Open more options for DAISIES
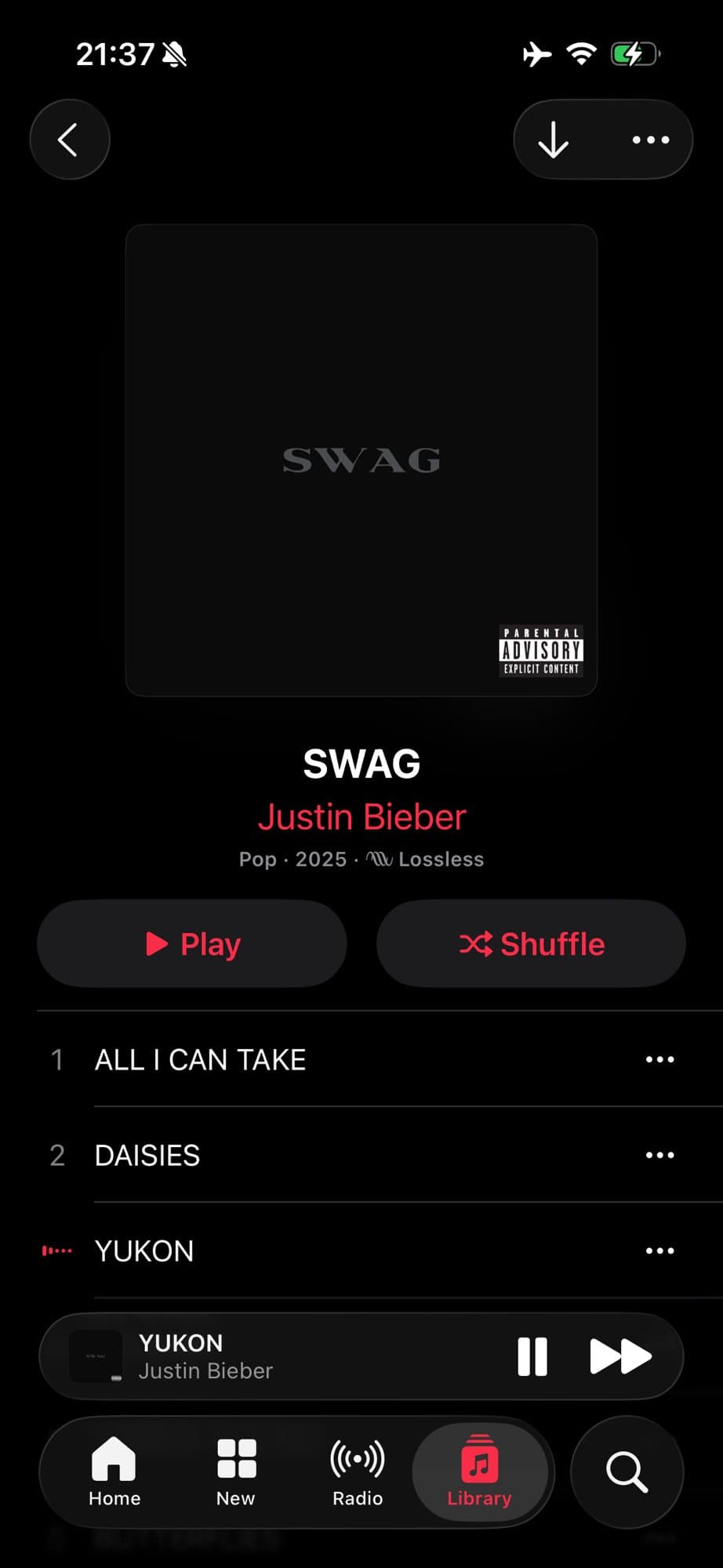The width and height of the screenshot is (723, 1568). tap(659, 1156)
